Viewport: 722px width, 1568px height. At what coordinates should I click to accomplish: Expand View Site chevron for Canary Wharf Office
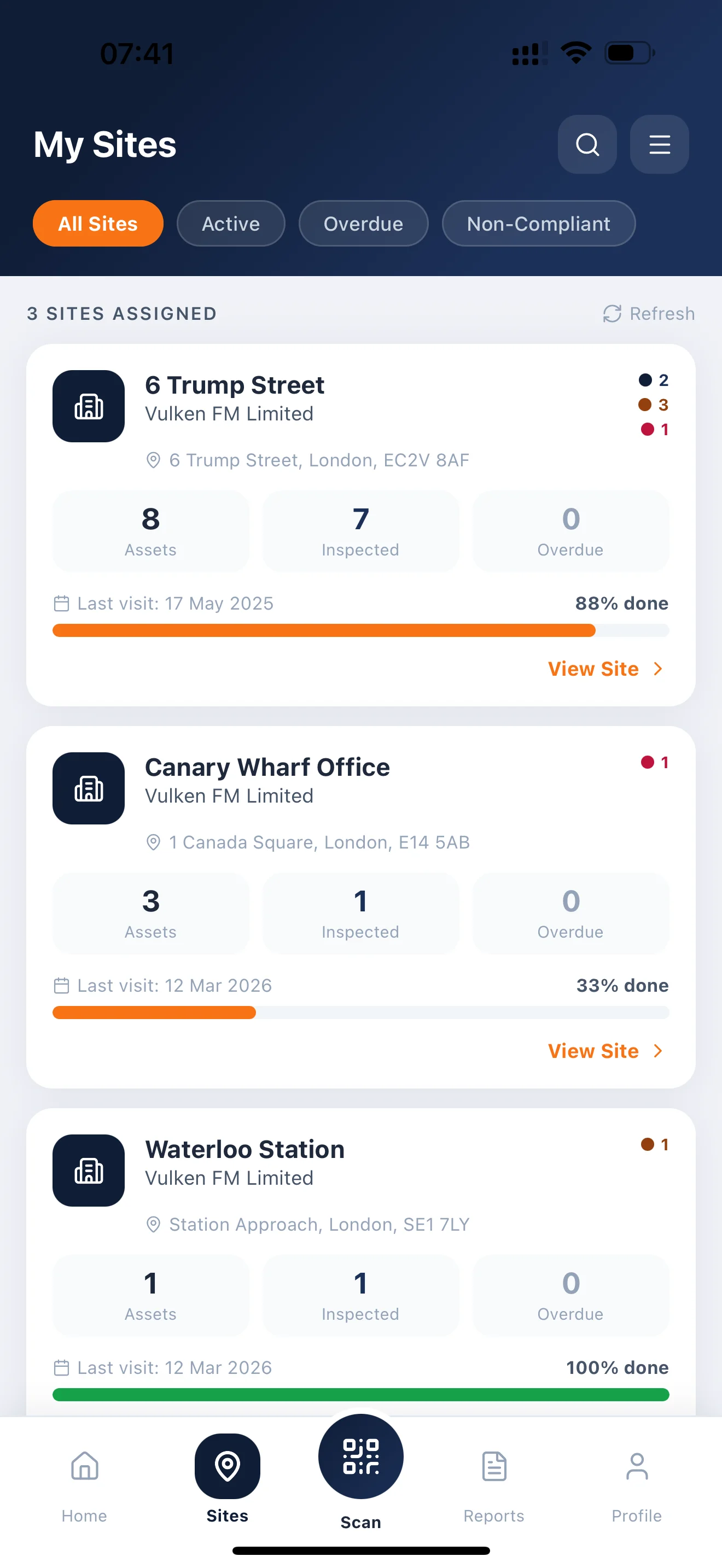(657, 1051)
